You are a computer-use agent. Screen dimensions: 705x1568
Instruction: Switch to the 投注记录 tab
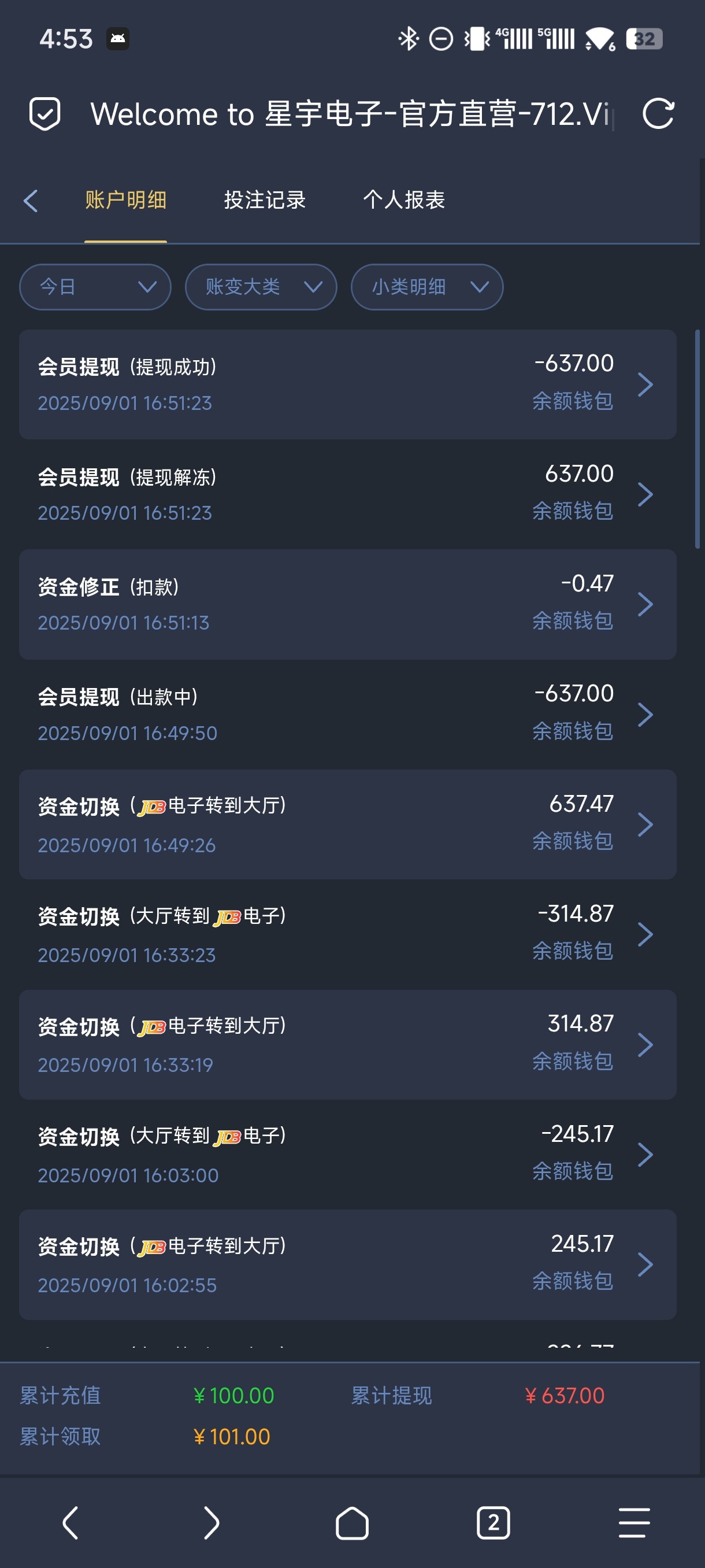pyautogui.click(x=265, y=200)
